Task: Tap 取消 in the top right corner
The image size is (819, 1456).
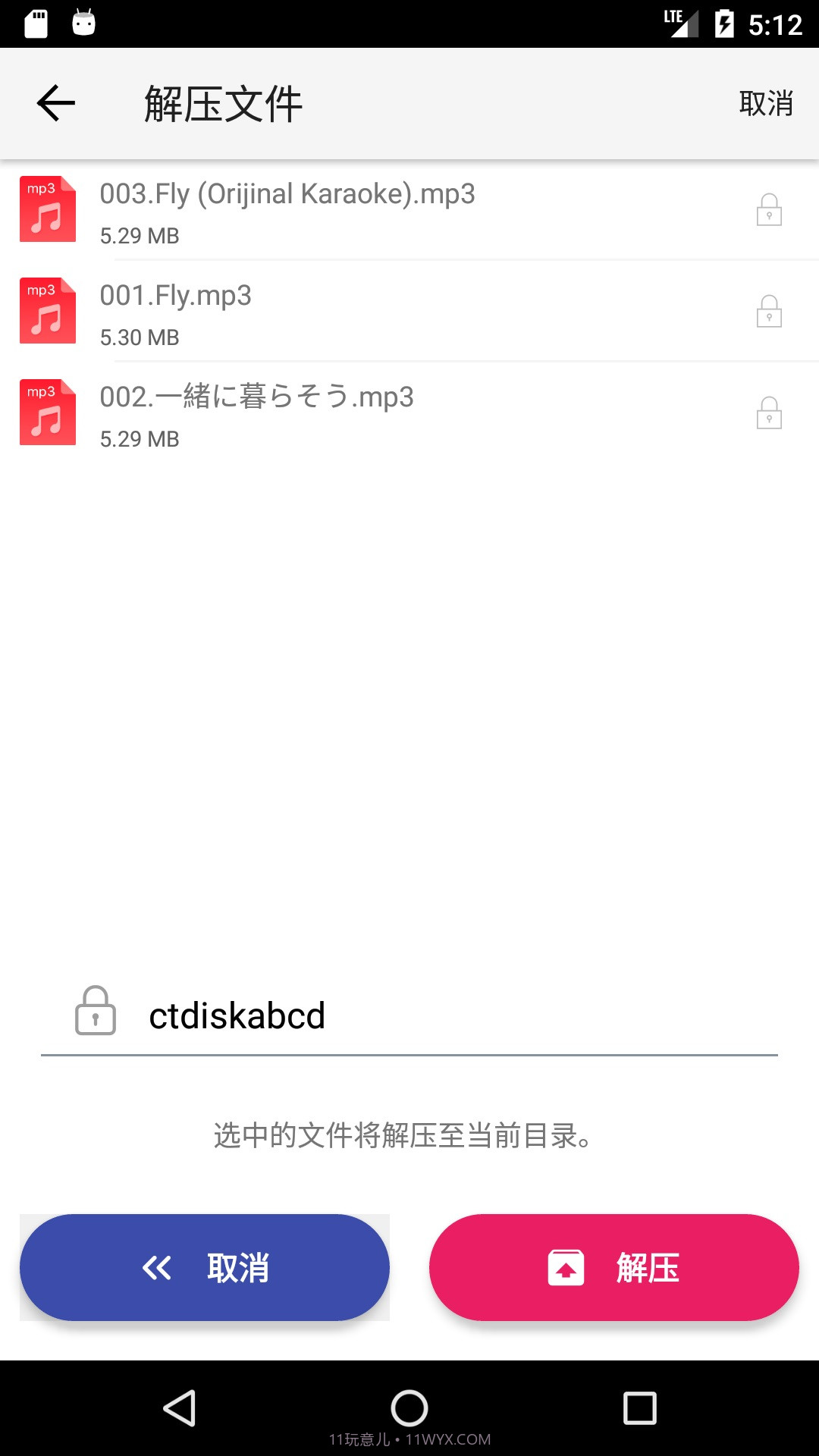Action: (767, 102)
